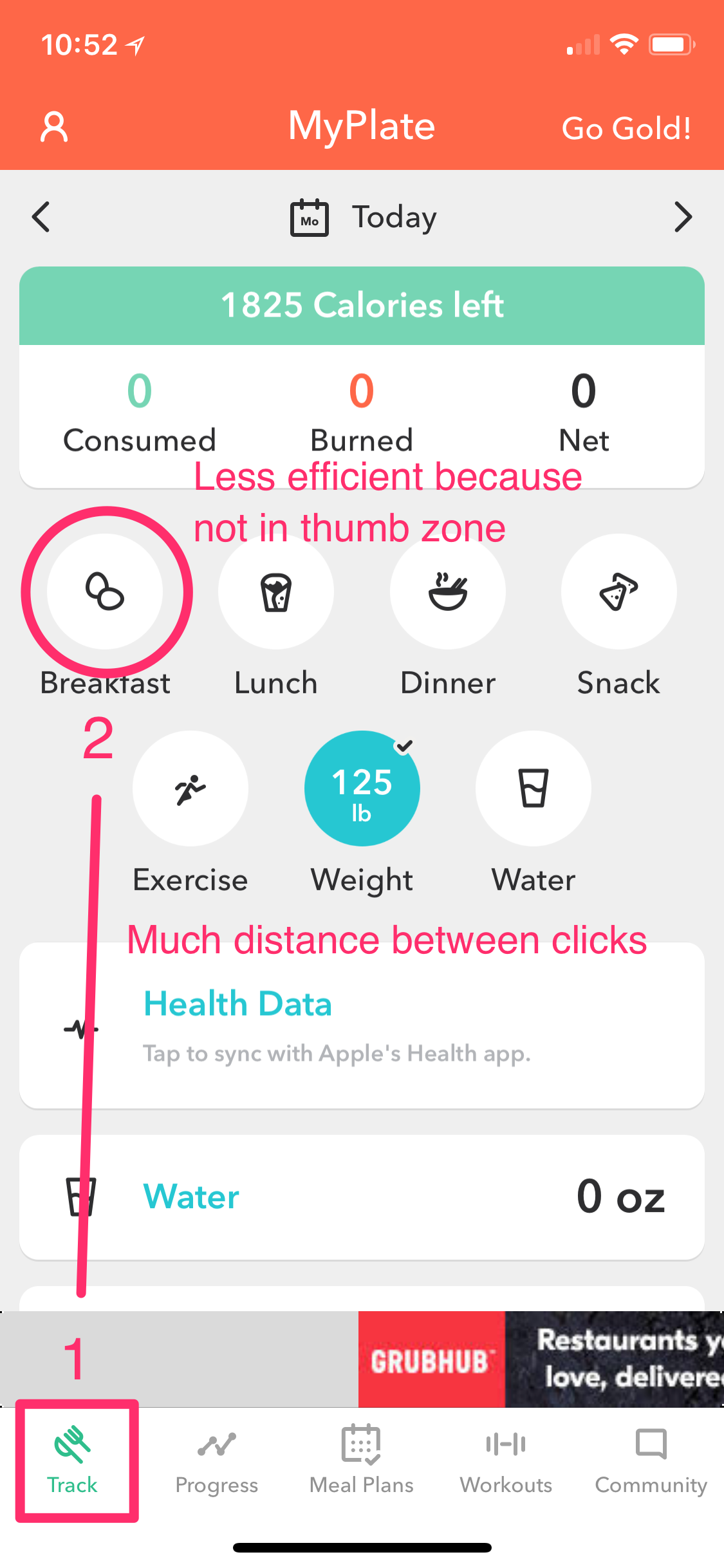Open the profile icon in the header
724x1568 pixels.
(x=55, y=126)
